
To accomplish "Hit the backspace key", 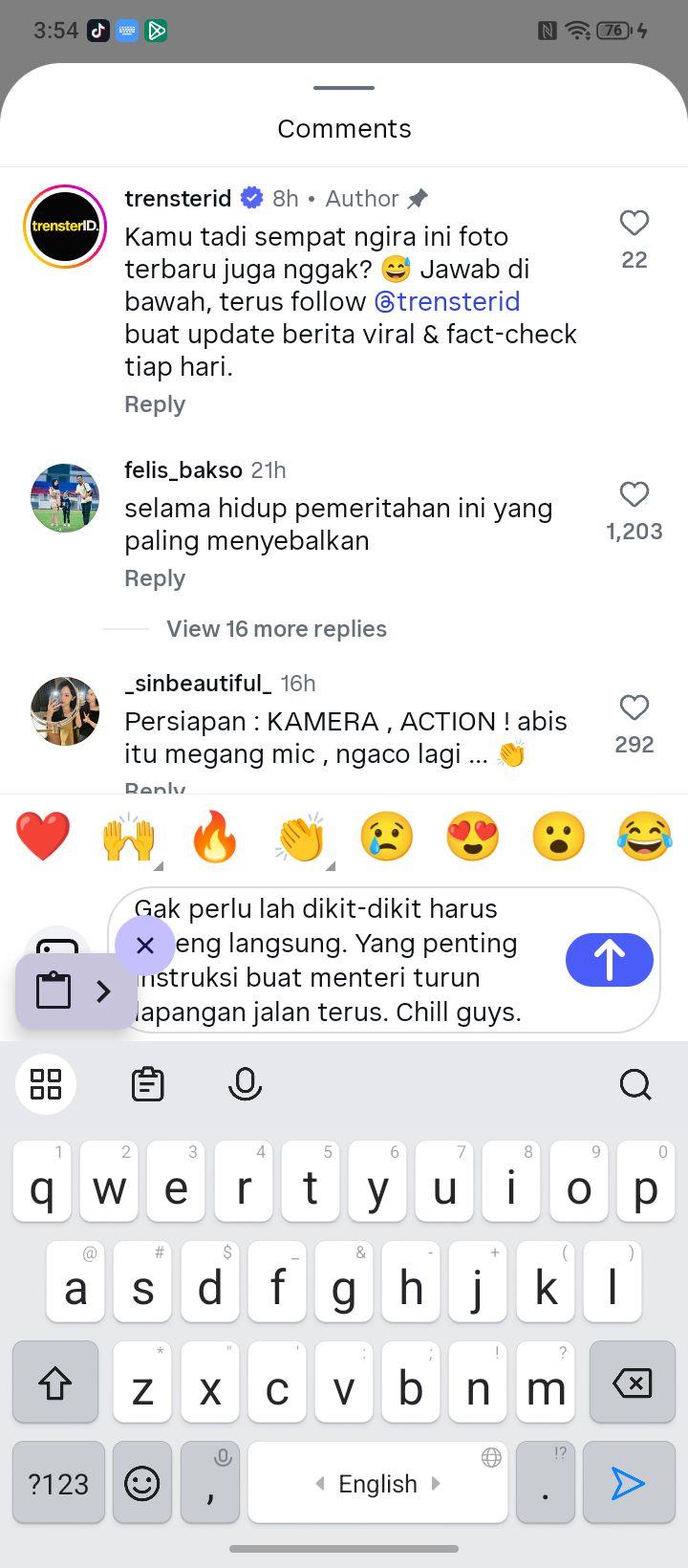I will [633, 1383].
